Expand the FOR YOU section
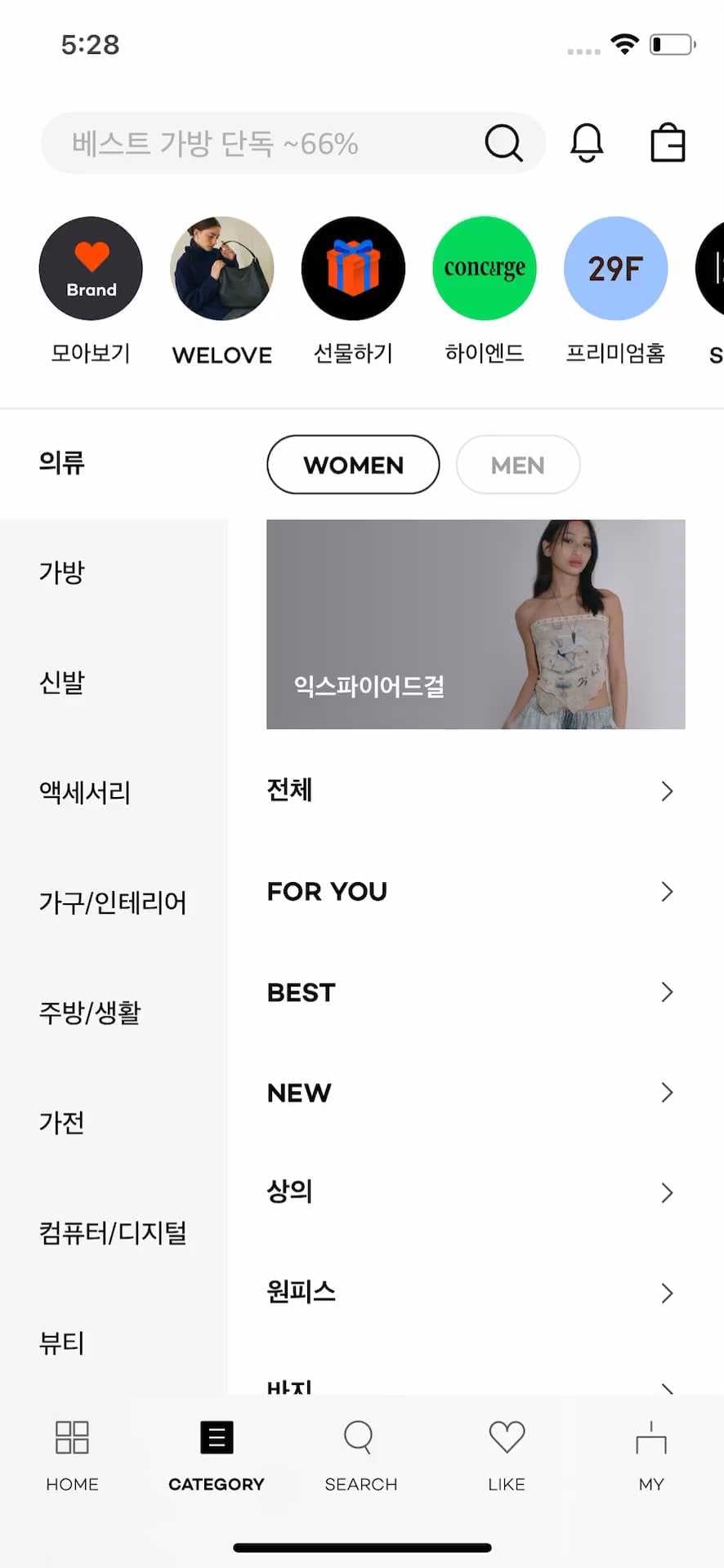Image resolution: width=724 pixels, height=1568 pixels. [x=667, y=892]
